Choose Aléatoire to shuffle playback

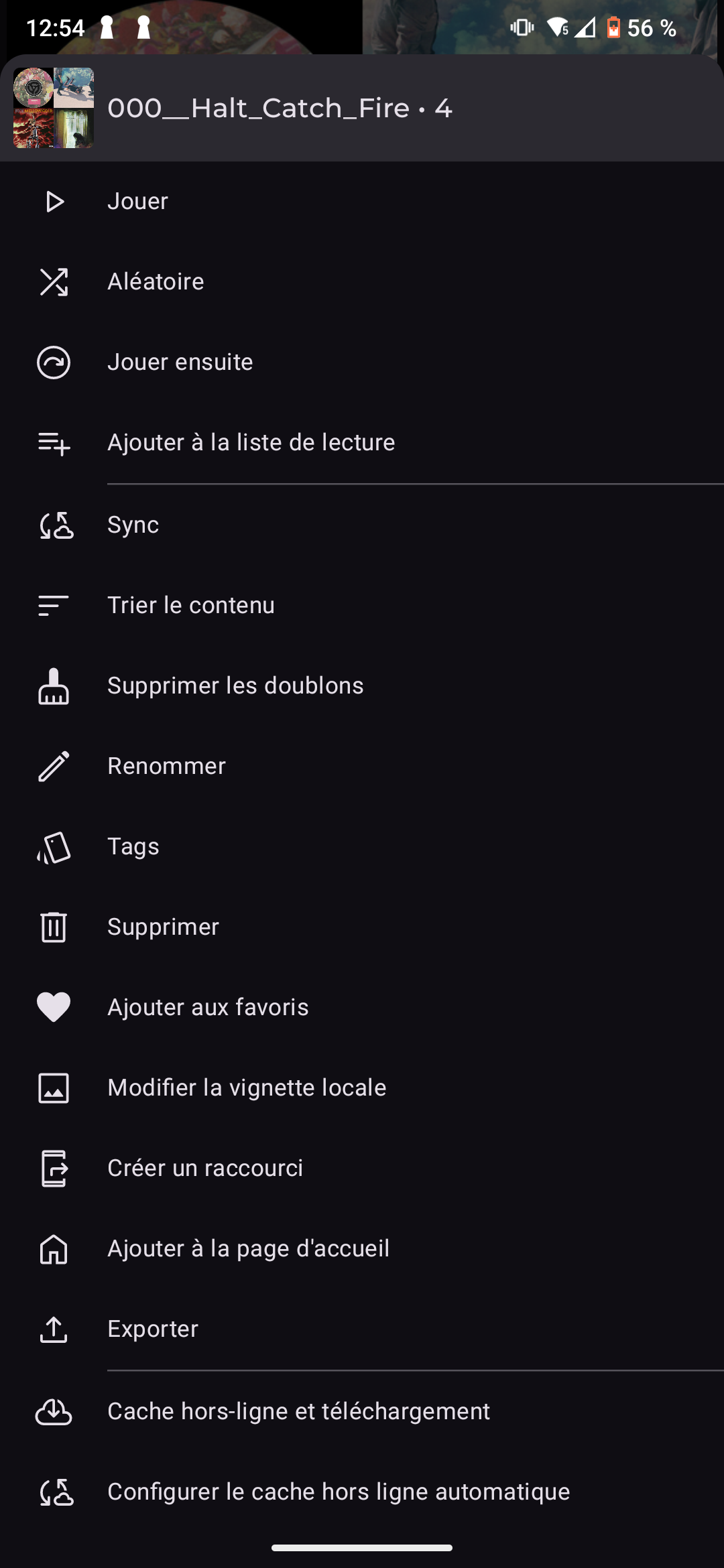362,281
